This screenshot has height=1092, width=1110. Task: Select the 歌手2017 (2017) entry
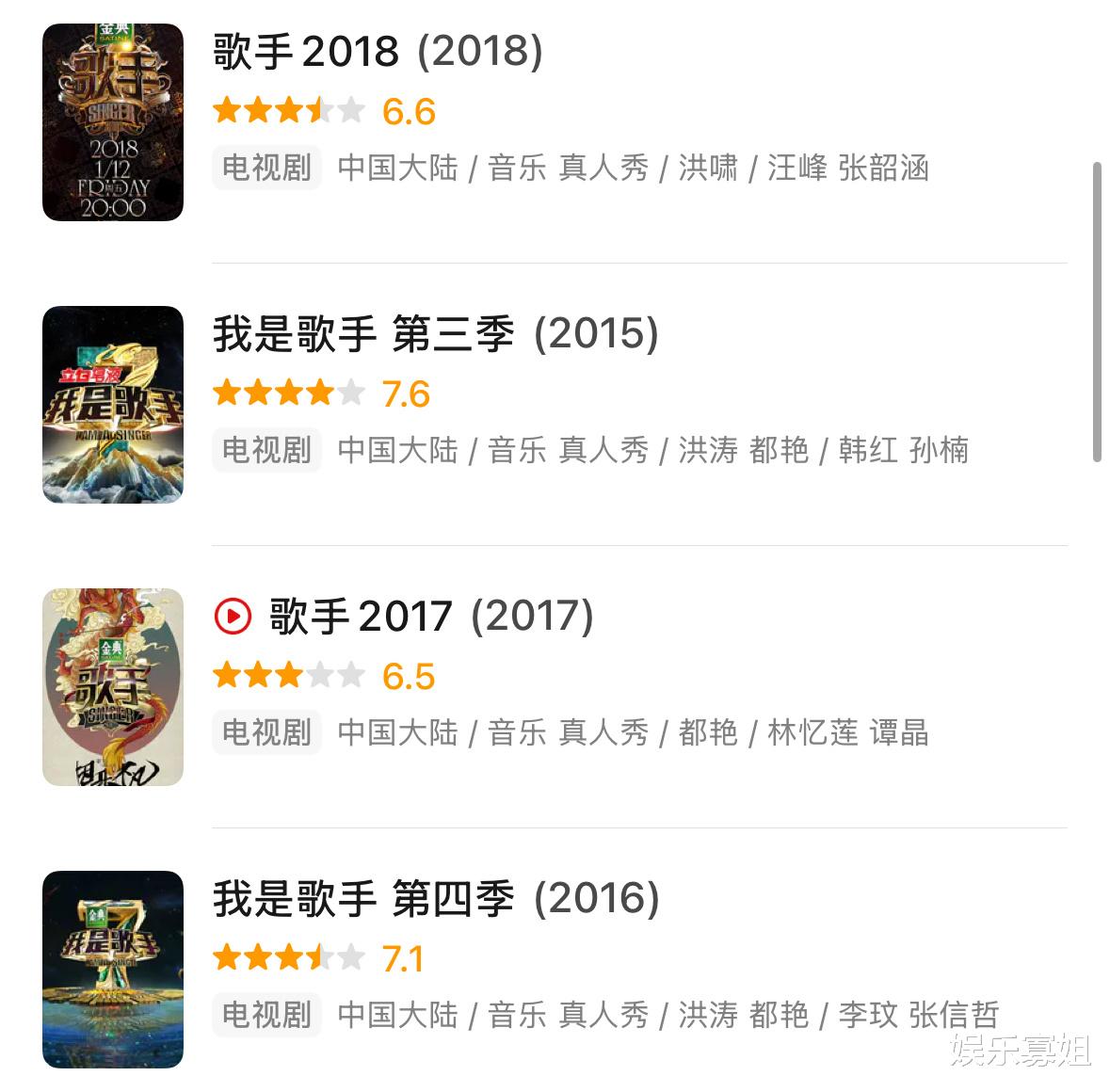(x=431, y=617)
